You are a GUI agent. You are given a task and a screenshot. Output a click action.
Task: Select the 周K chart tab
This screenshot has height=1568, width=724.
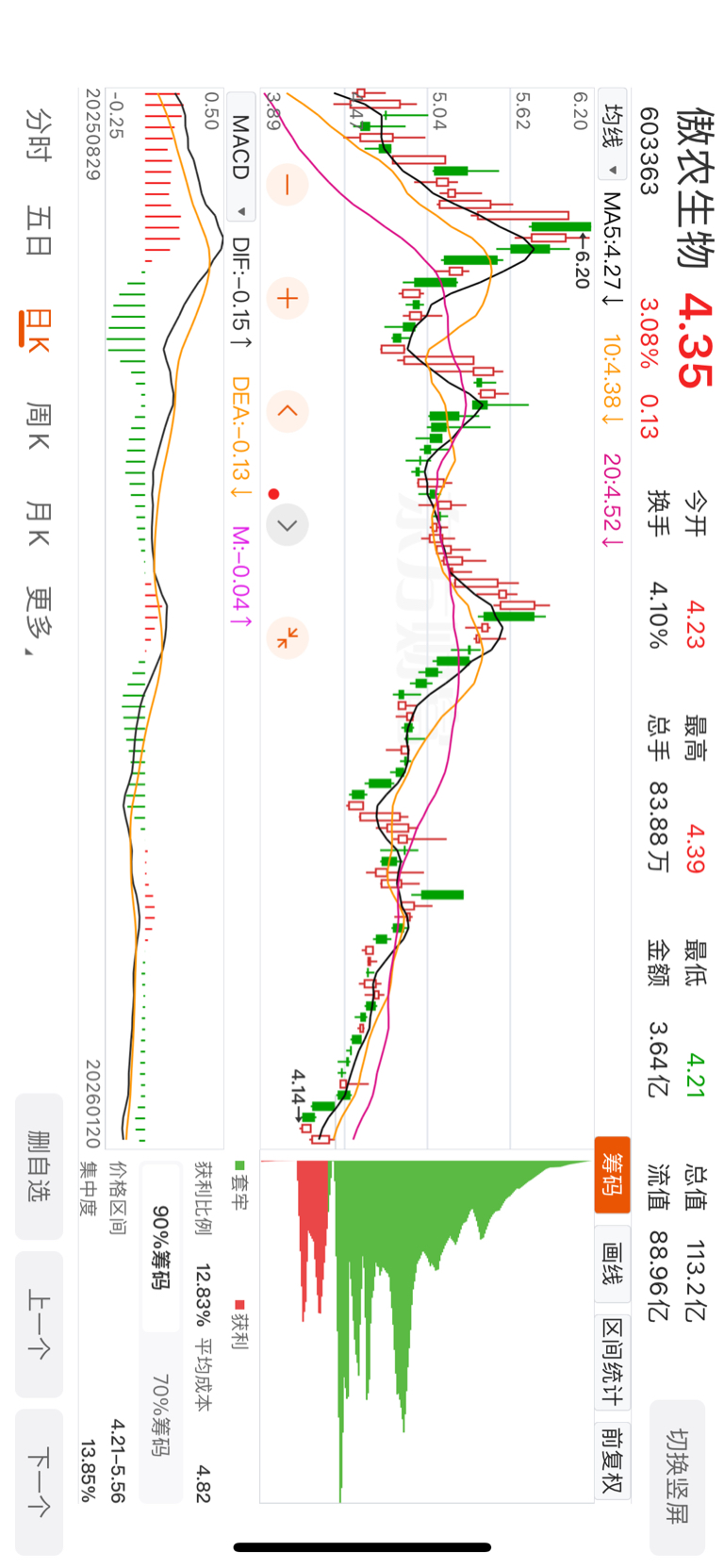click(38, 426)
